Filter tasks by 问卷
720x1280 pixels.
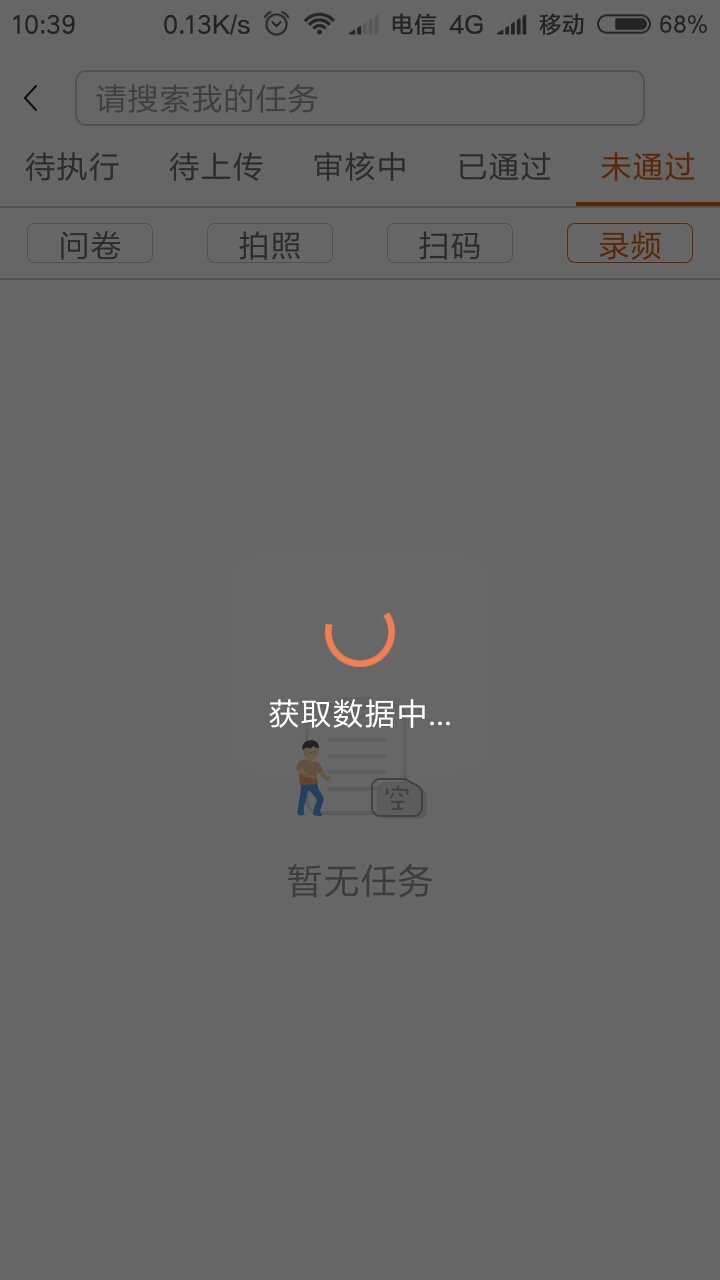90,244
